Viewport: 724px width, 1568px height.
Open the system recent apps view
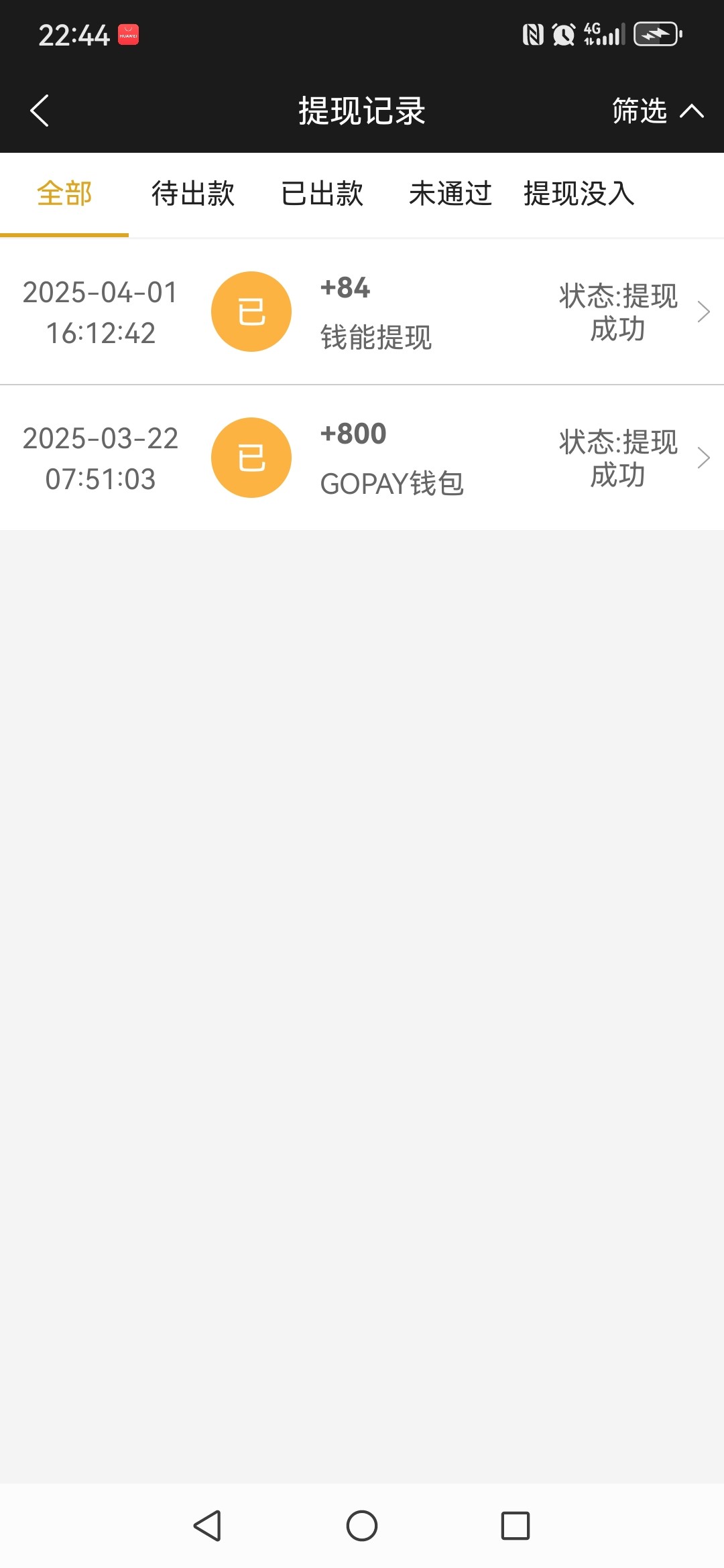[516, 1526]
